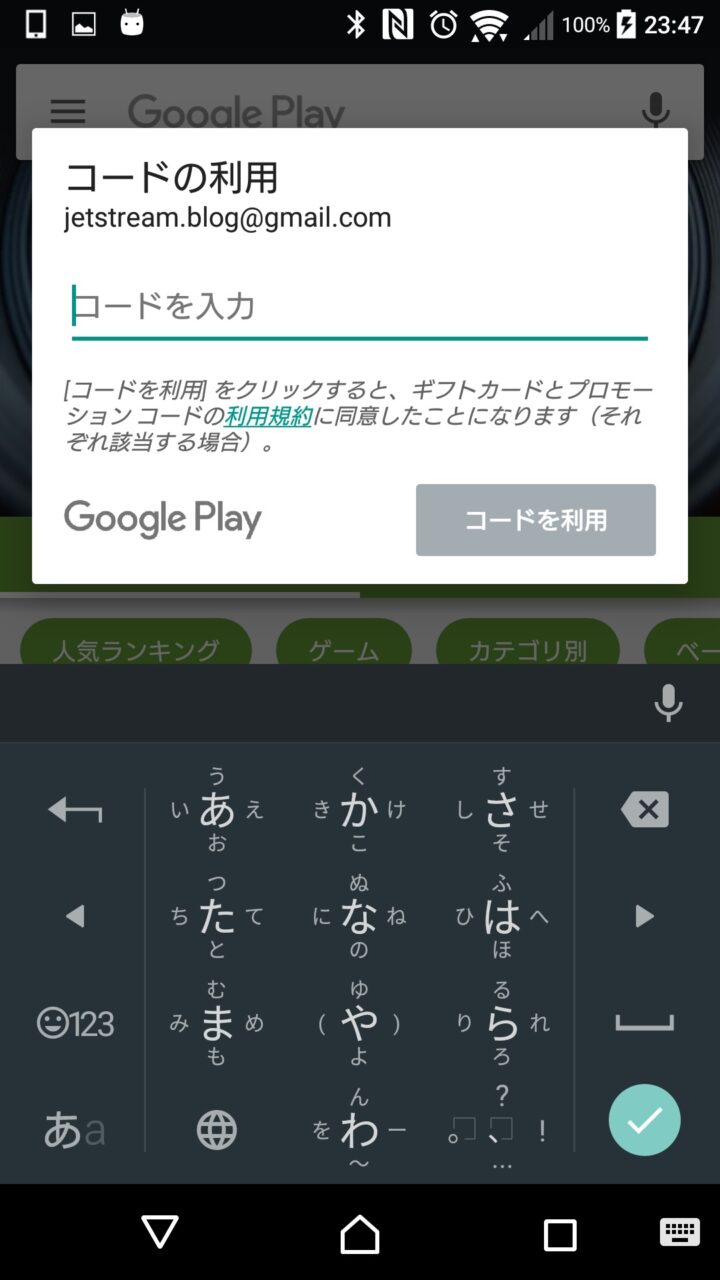Tap the keyboard space bar
The image size is (720, 1280).
(x=644, y=1023)
